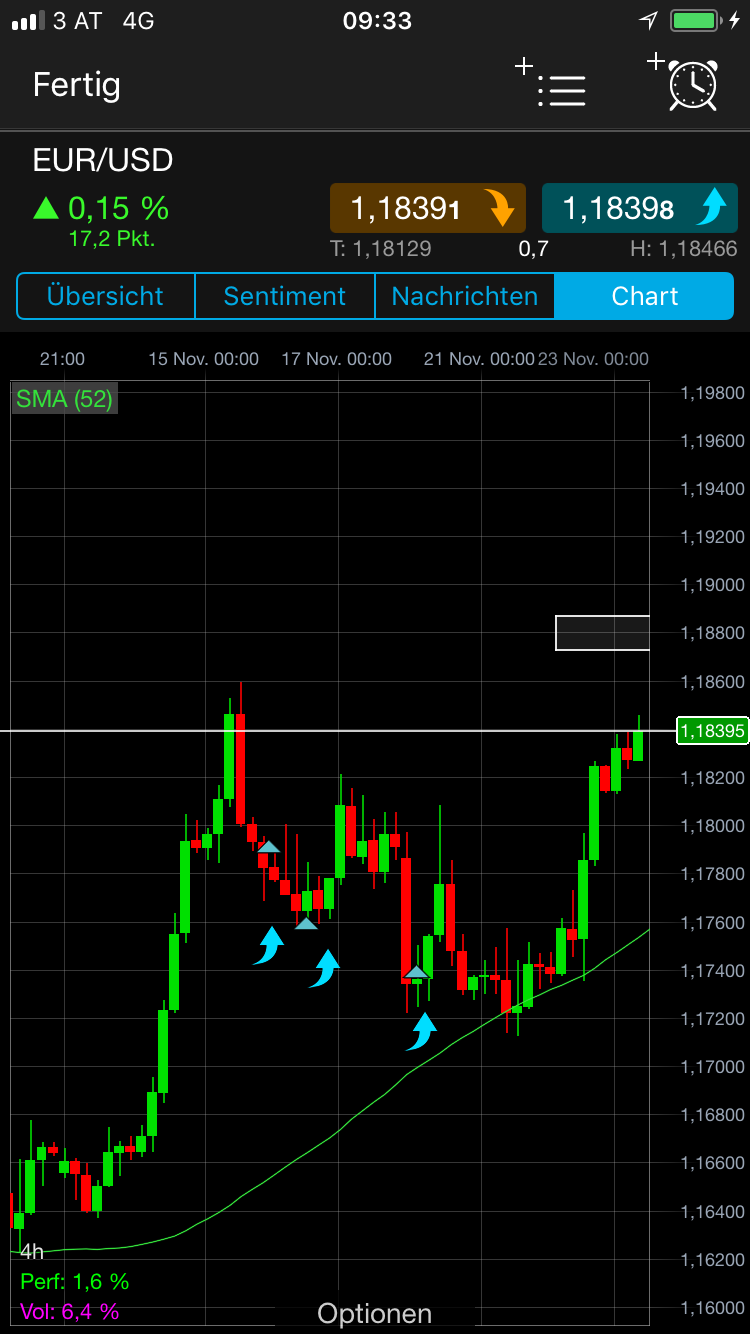The image size is (750, 1334).
Task: Open the Nachrichten tab
Action: (464, 296)
